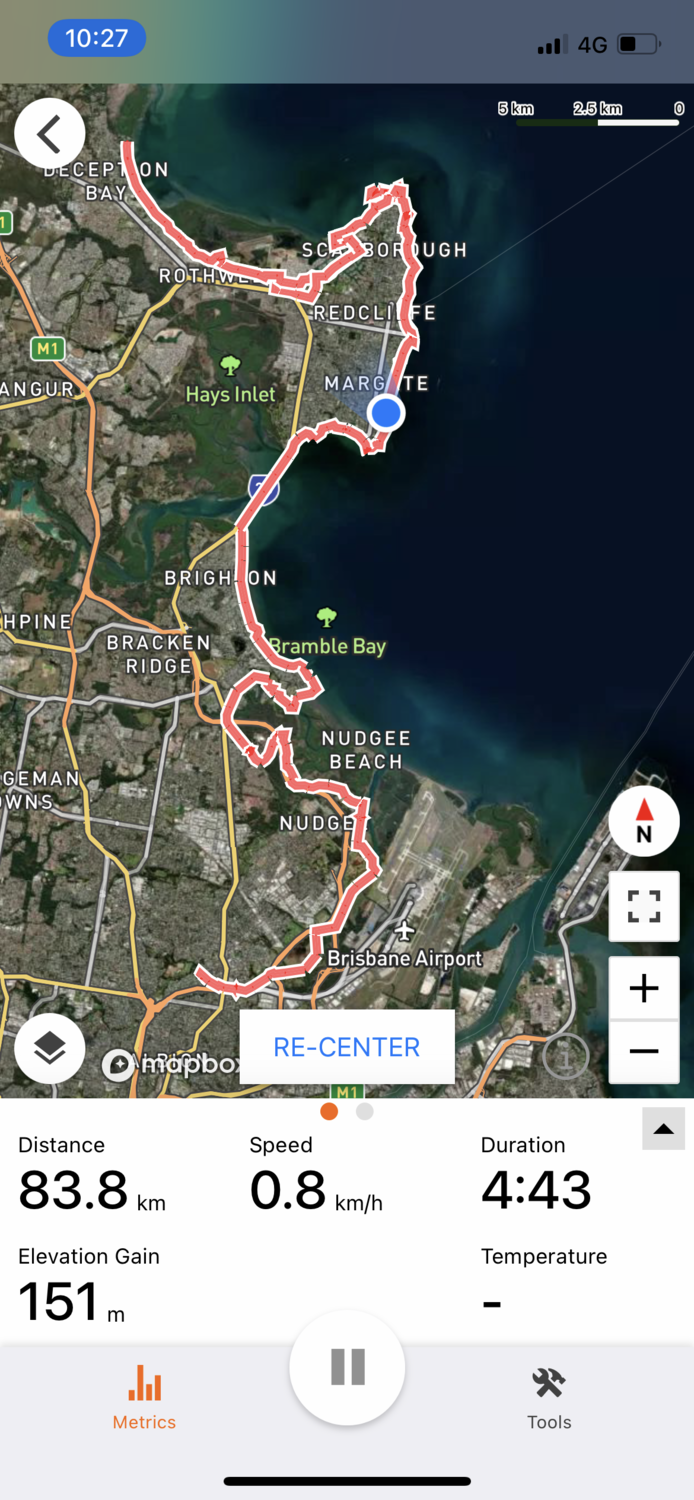Open the map layers selector

pos(50,1047)
